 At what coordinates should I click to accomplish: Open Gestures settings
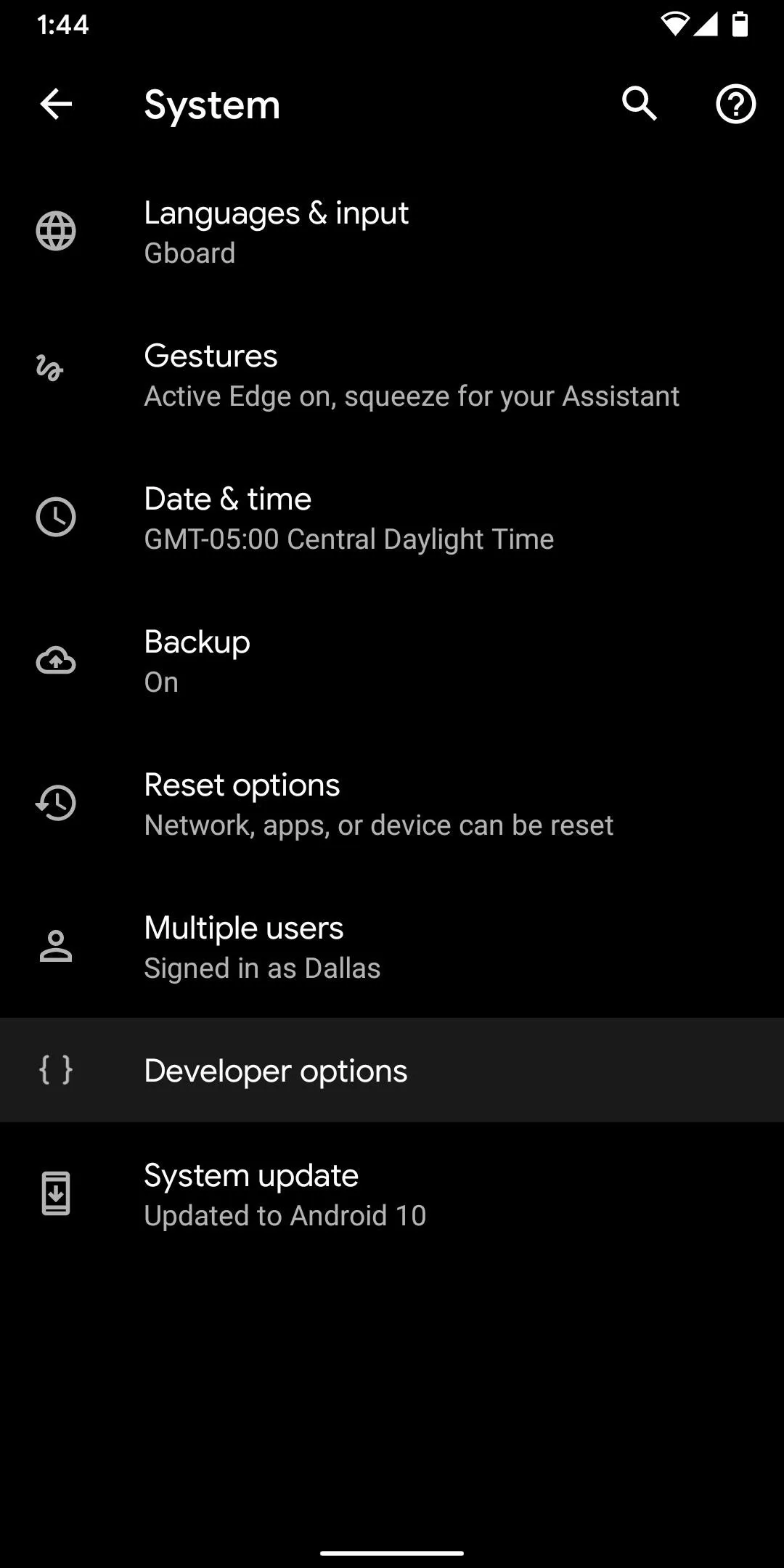(x=392, y=375)
